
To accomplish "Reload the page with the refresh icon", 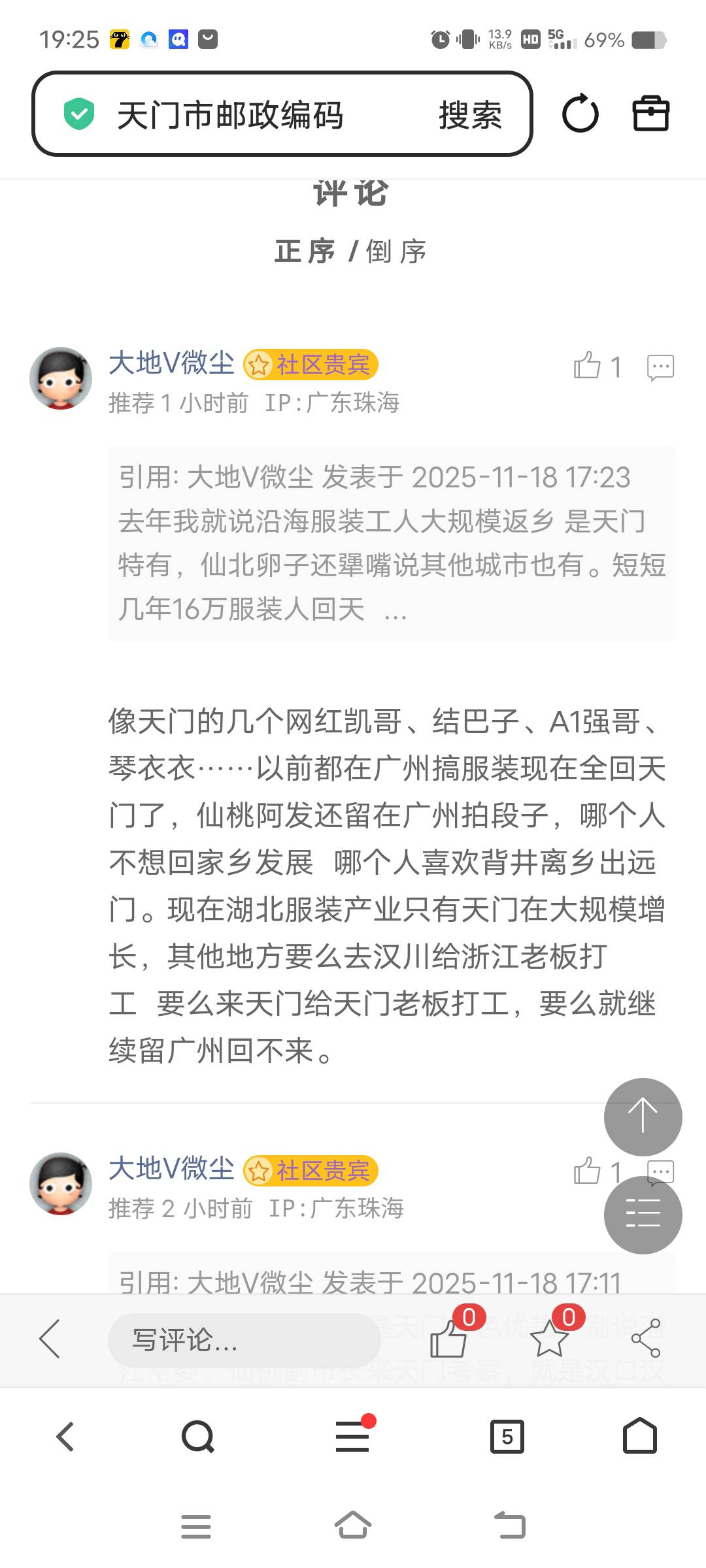I will (580, 114).
